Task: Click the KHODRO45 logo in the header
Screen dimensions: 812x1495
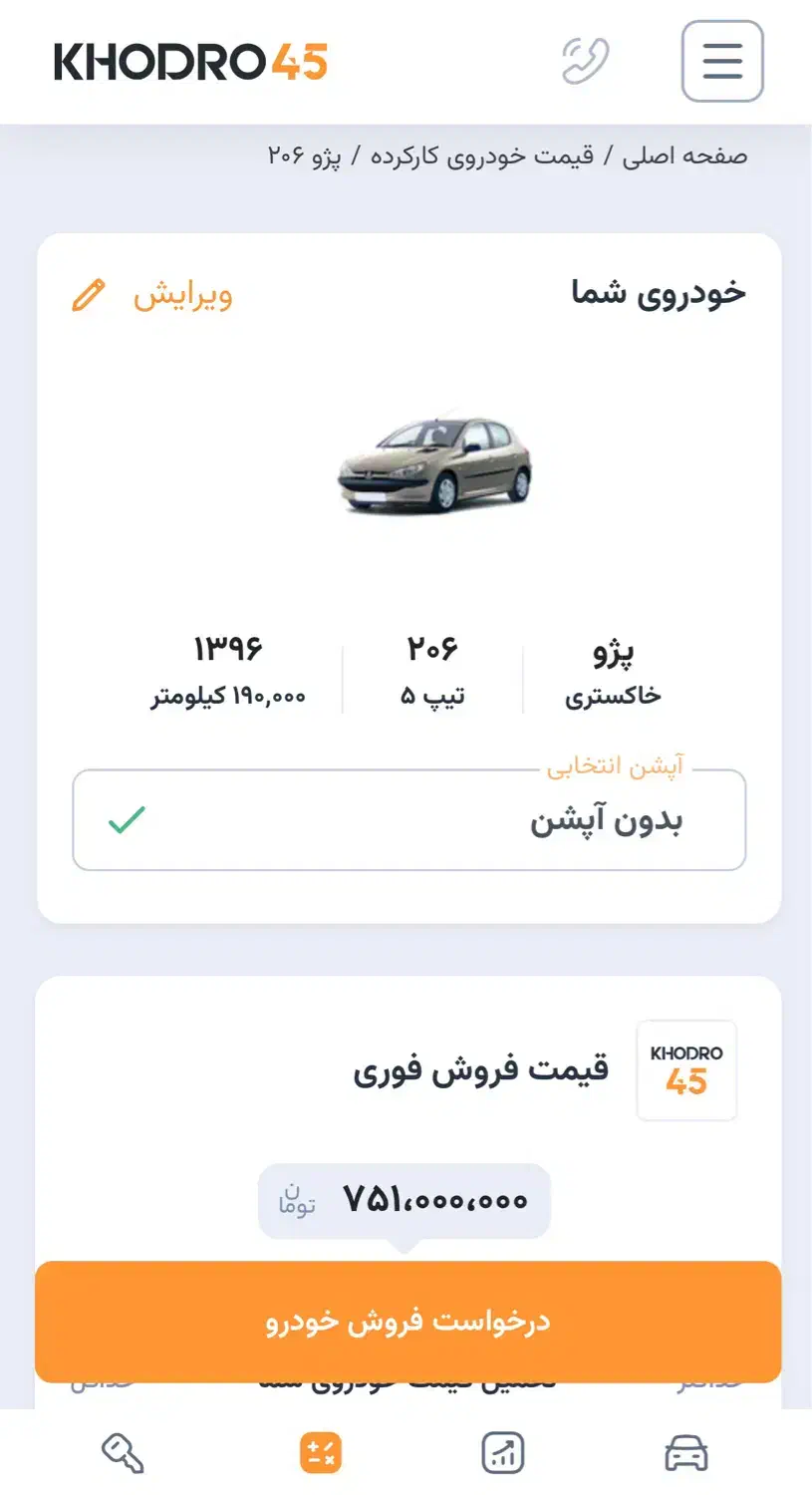Action: click(x=190, y=62)
